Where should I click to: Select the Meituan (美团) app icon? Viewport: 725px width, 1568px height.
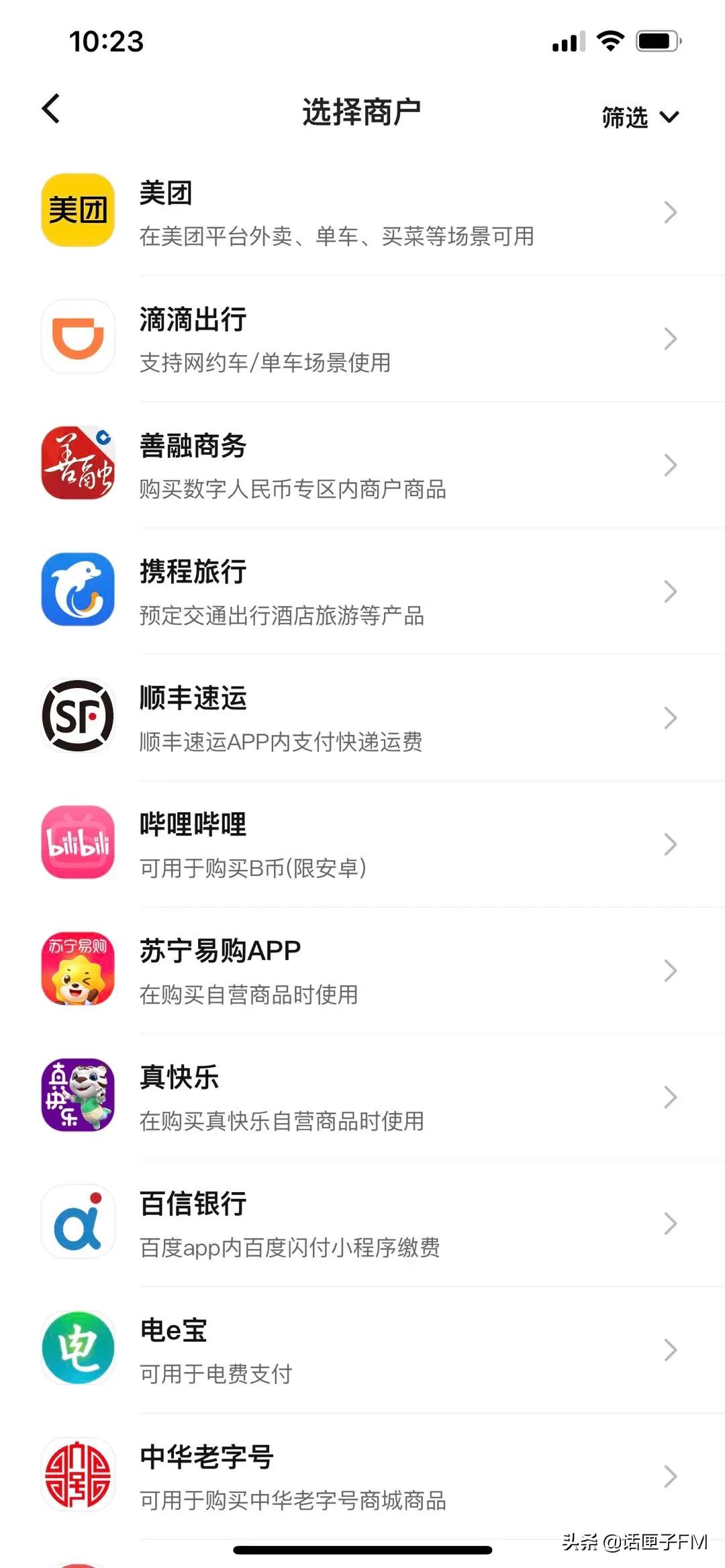(77, 210)
